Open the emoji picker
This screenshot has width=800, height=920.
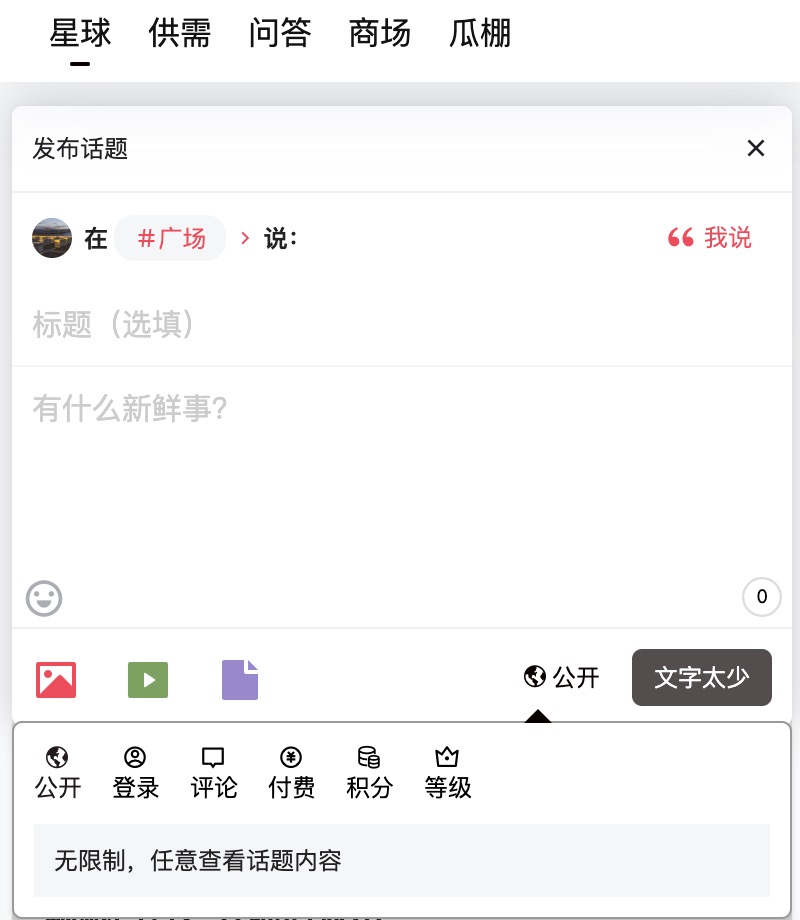pyautogui.click(x=44, y=598)
